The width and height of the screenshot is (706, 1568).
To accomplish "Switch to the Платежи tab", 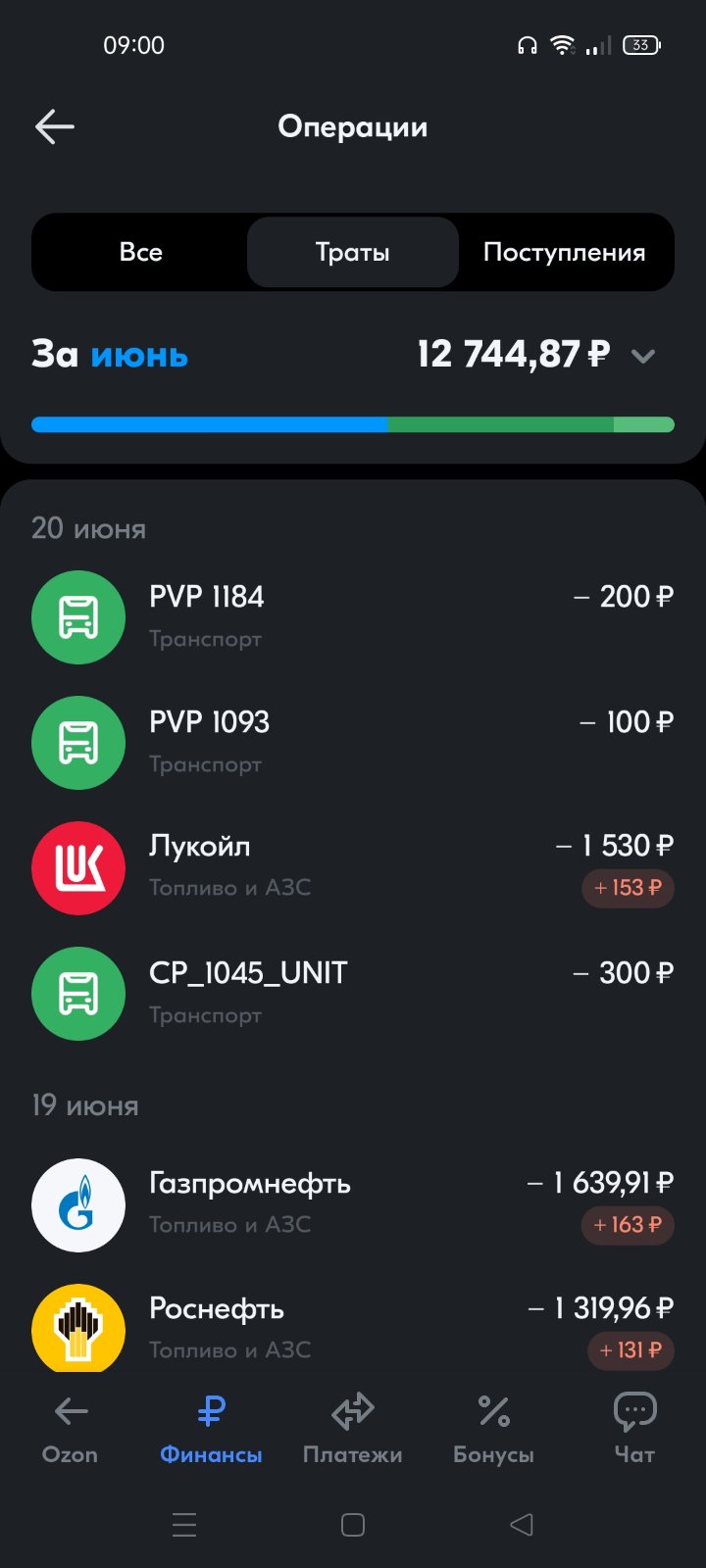I will pos(353,1429).
